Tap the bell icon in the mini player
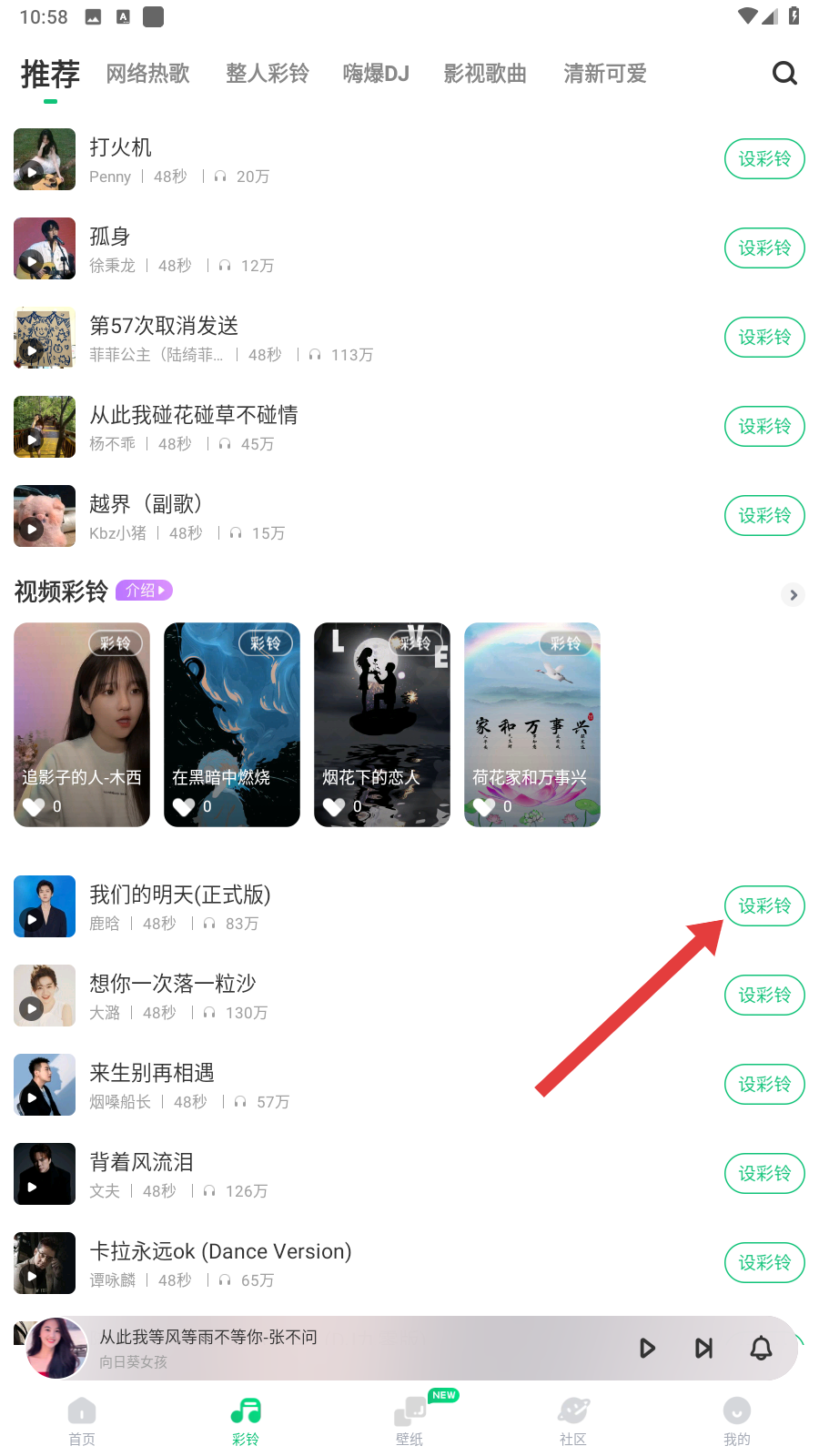 point(761,1348)
